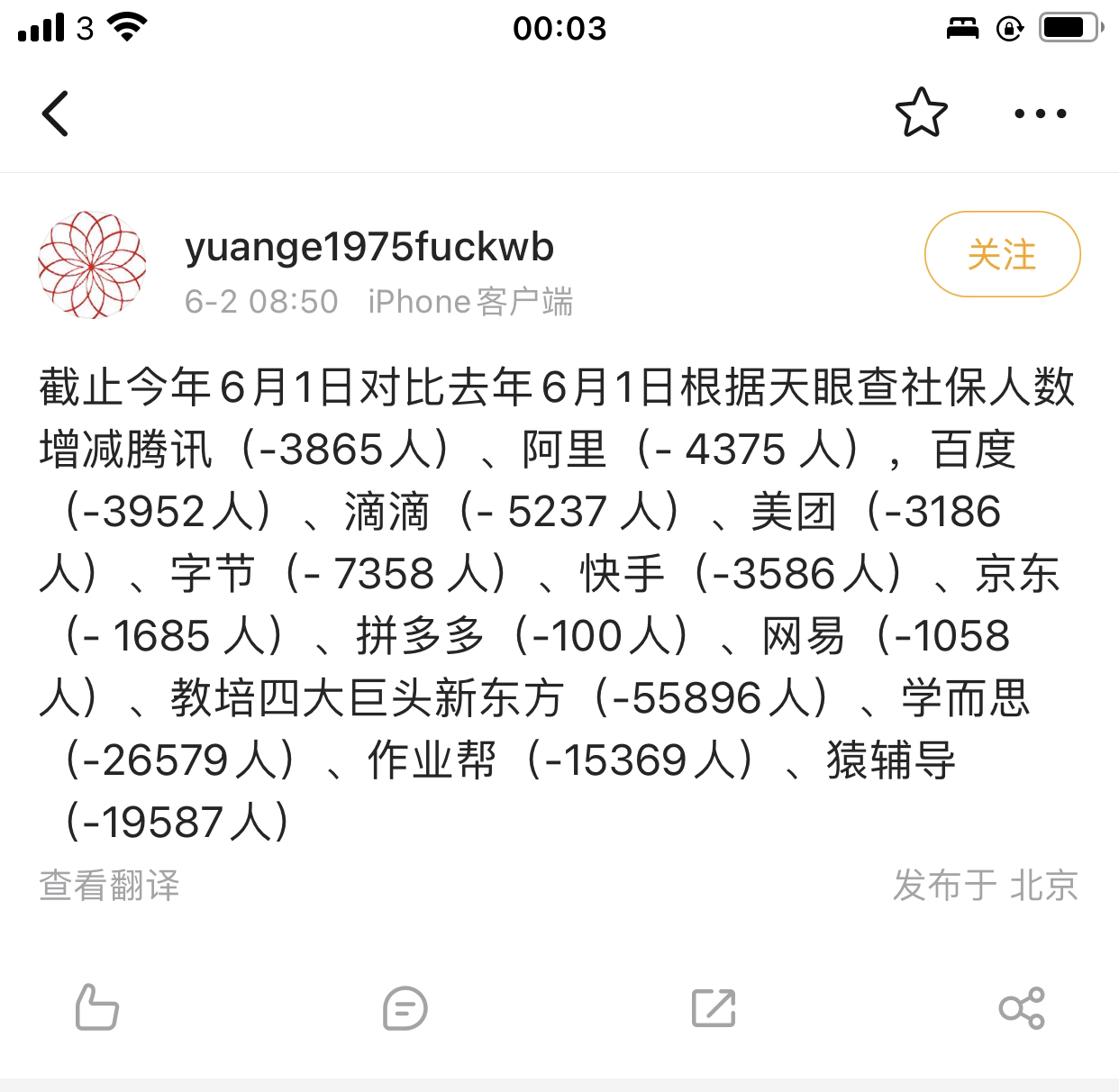
Task: Open the three-dot overflow menu
Action: (1040, 114)
